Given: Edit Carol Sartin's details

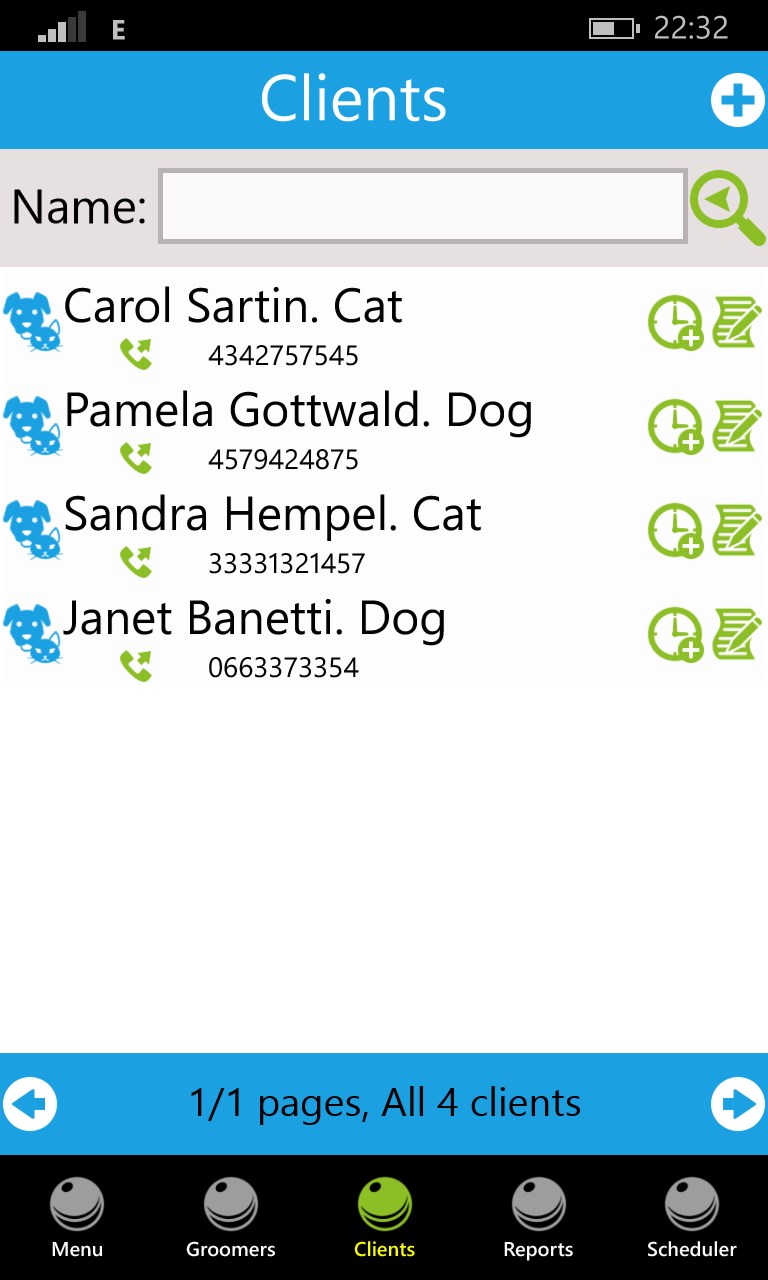Looking at the screenshot, I should coord(737,322).
